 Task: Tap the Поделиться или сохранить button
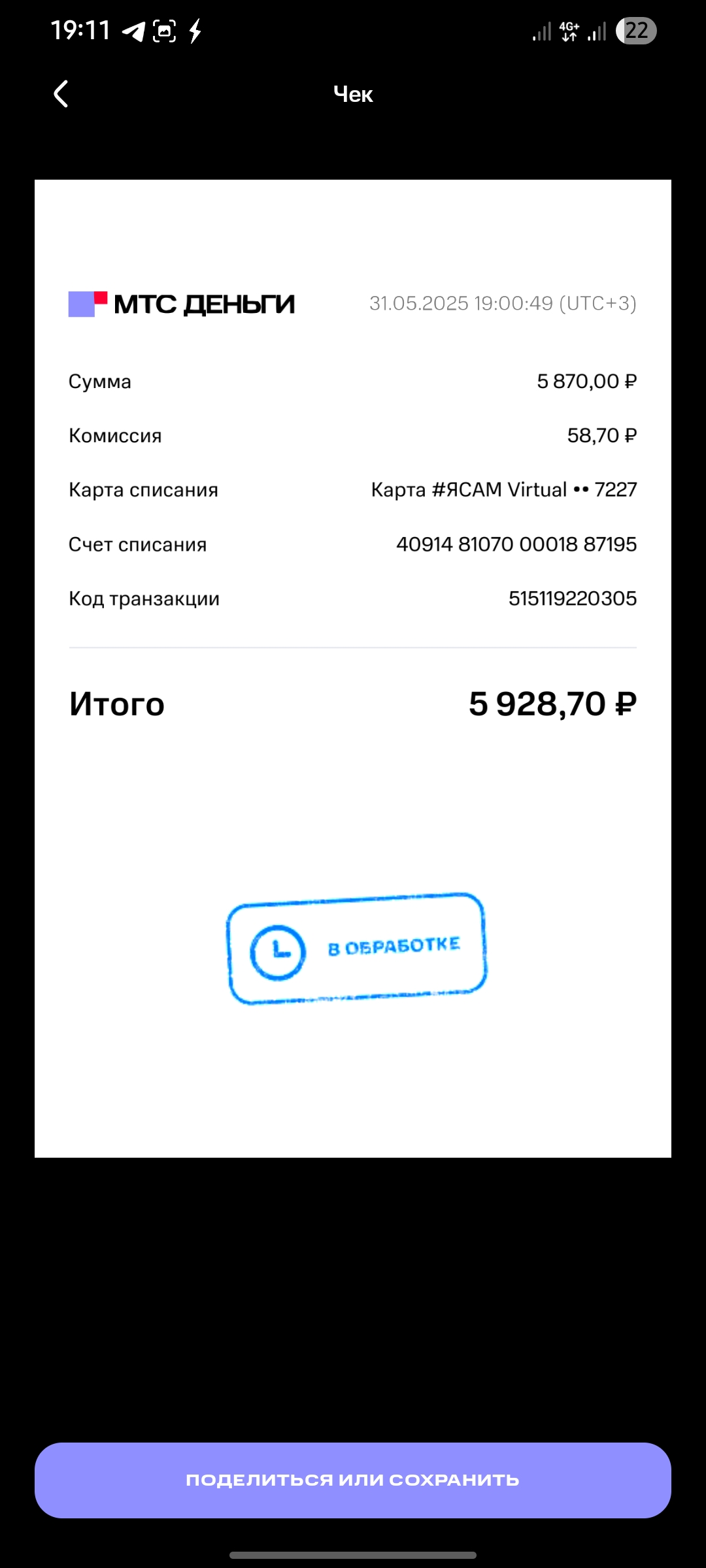[353, 1480]
